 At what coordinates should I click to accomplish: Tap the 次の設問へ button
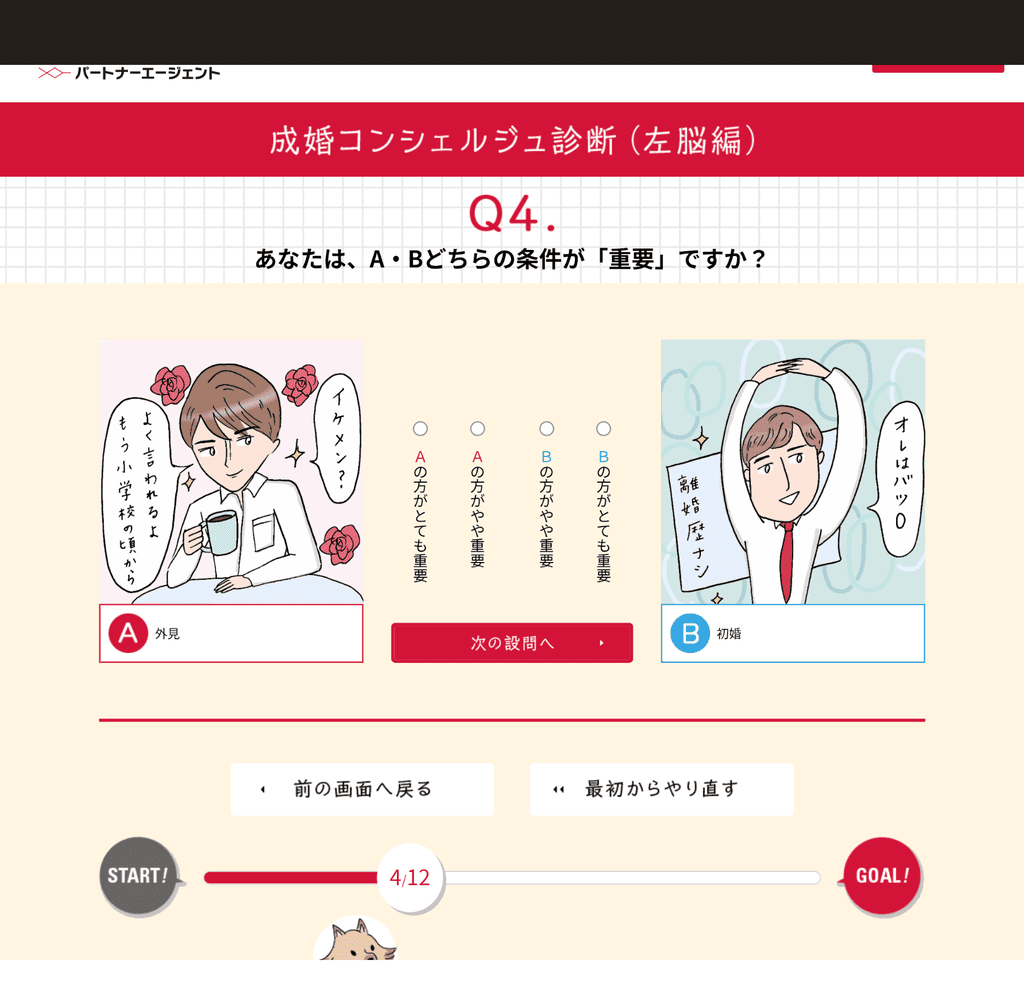(512, 643)
